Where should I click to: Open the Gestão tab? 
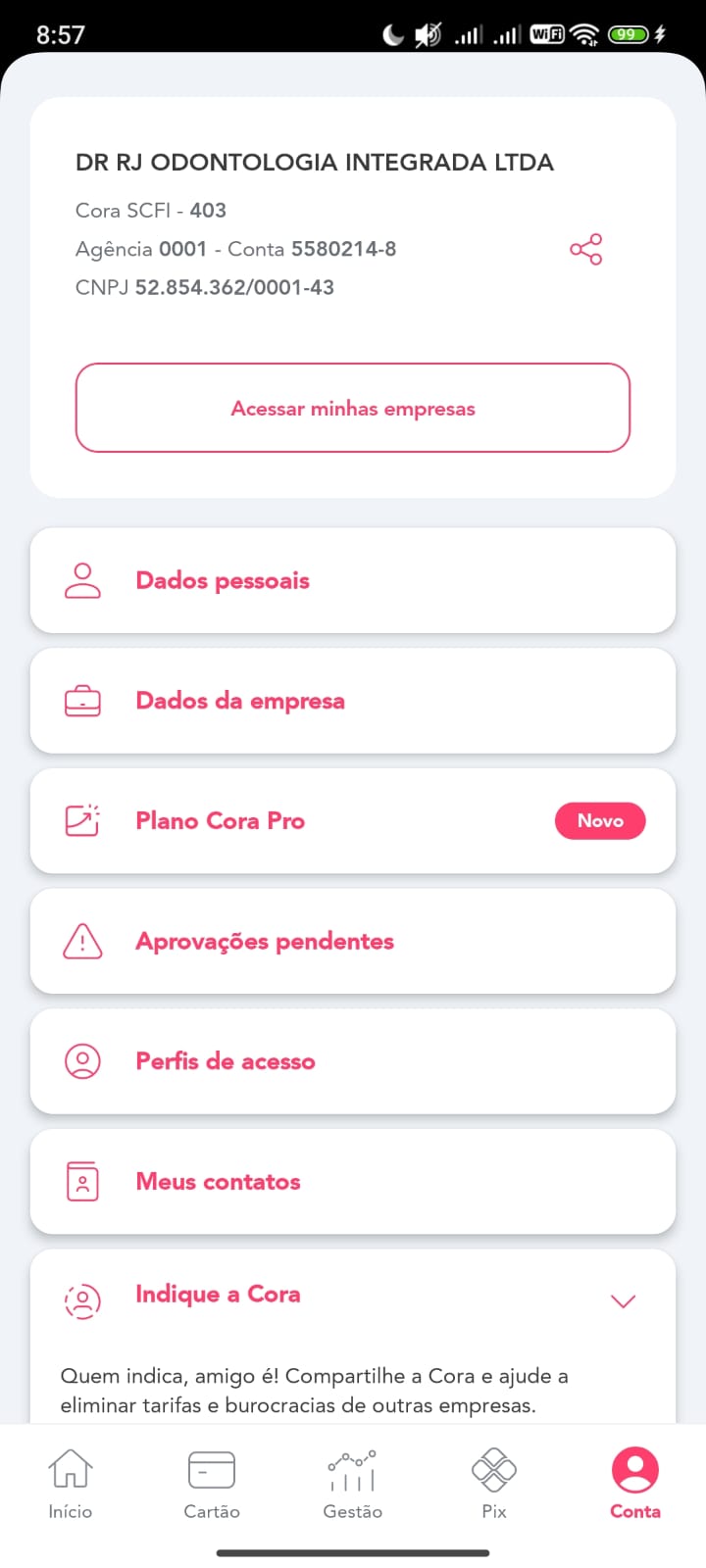(x=353, y=1484)
